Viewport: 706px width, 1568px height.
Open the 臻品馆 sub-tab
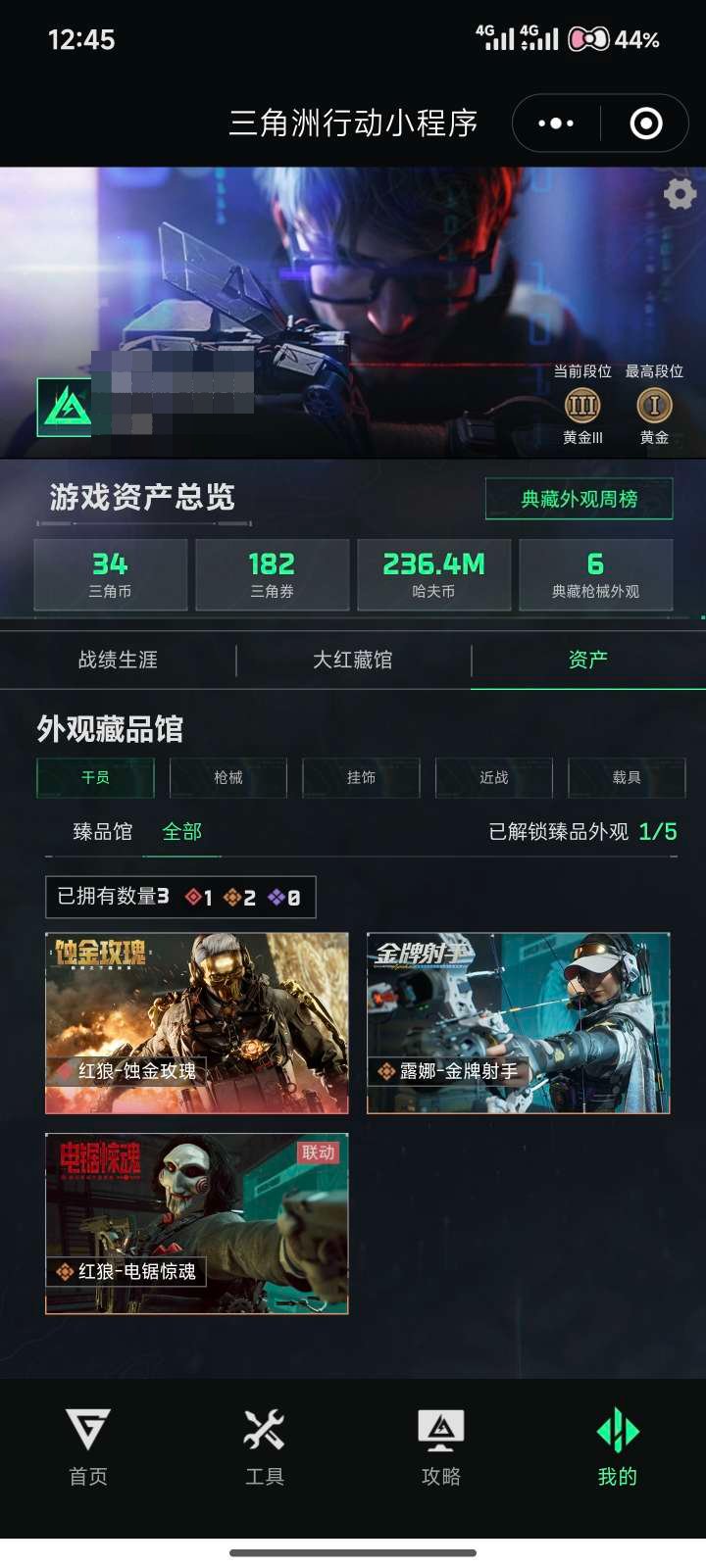99,831
